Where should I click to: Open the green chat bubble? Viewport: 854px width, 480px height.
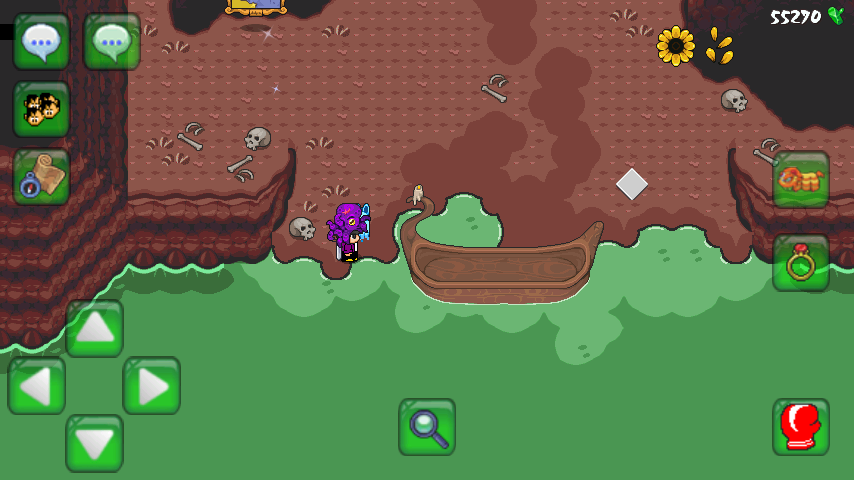coord(111,42)
